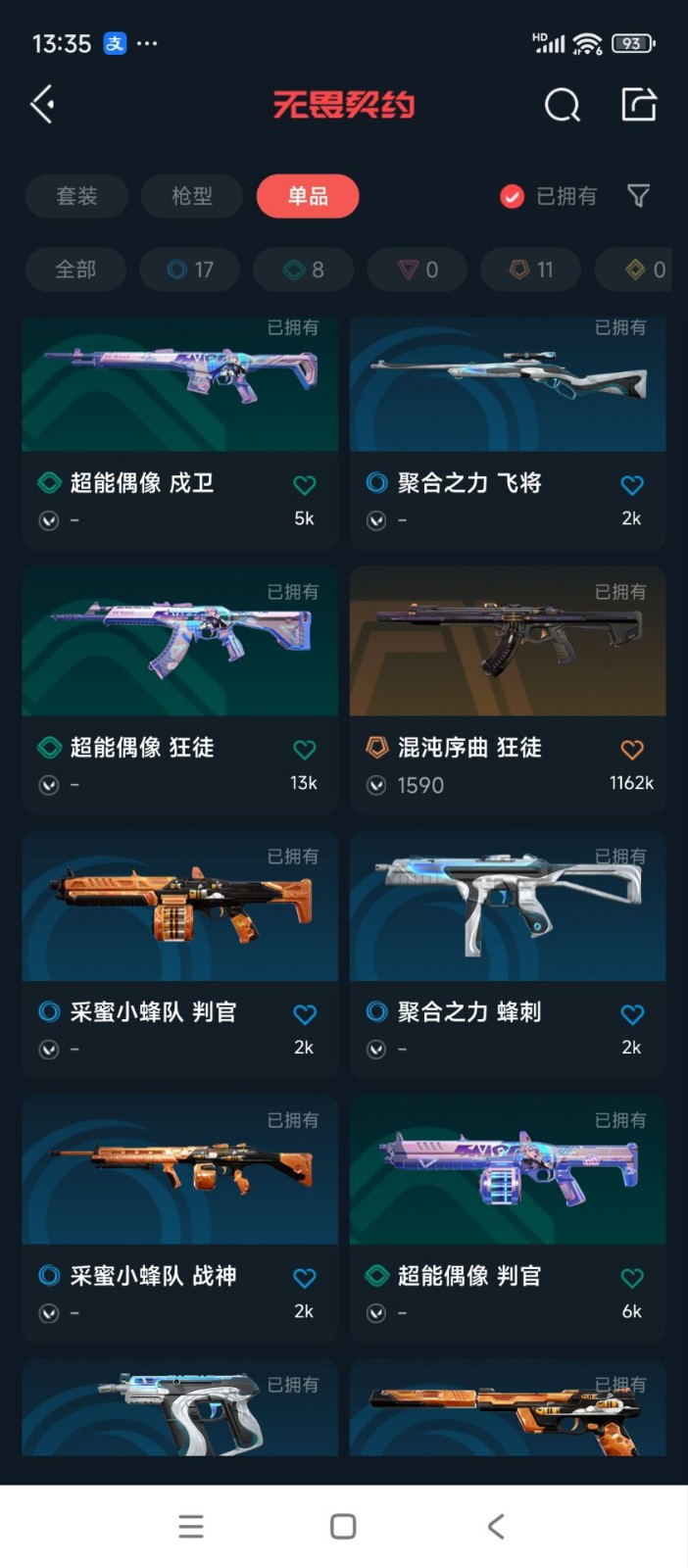Open the funnel filter options
688x1568 pixels.
click(x=638, y=196)
